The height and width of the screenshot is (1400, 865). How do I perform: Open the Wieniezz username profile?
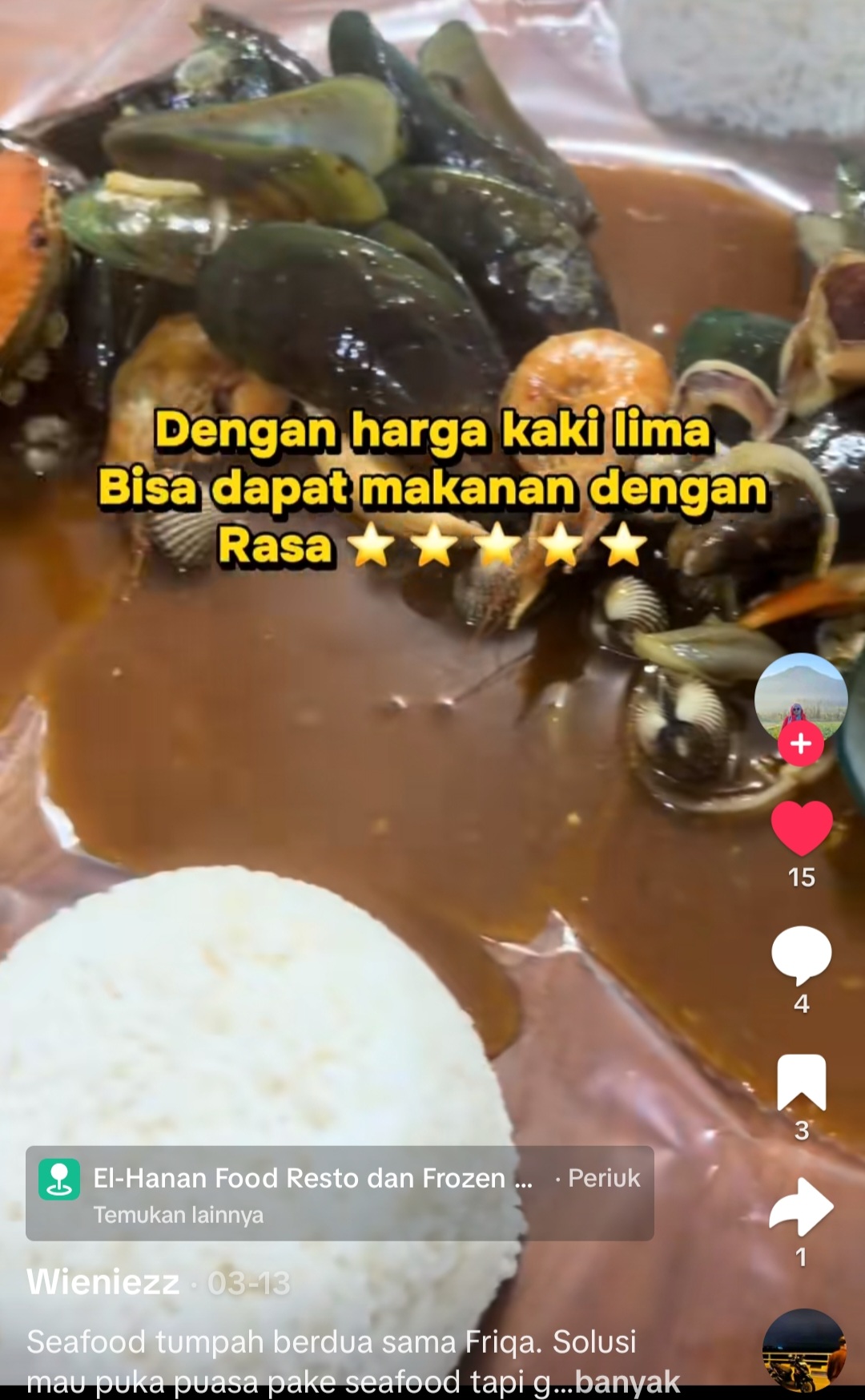pyautogui.click(x=103, y=1282)
